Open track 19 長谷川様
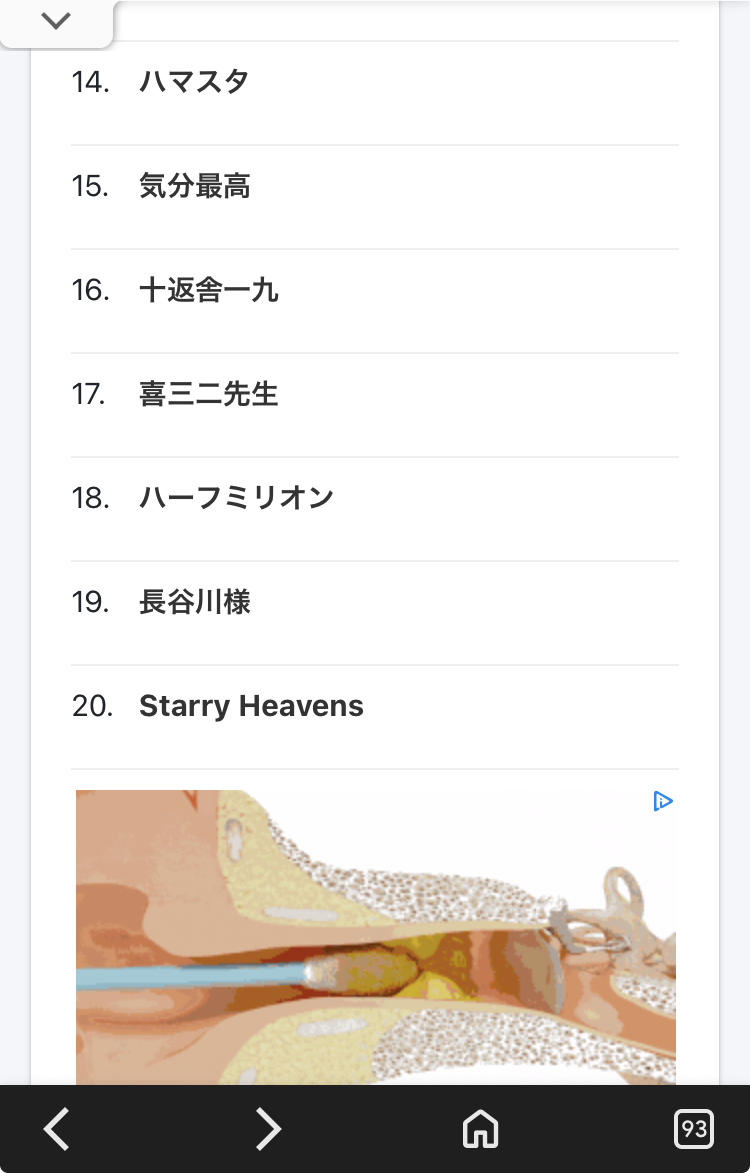Viewport: 750px width, 1173px height. click(195, 602)
